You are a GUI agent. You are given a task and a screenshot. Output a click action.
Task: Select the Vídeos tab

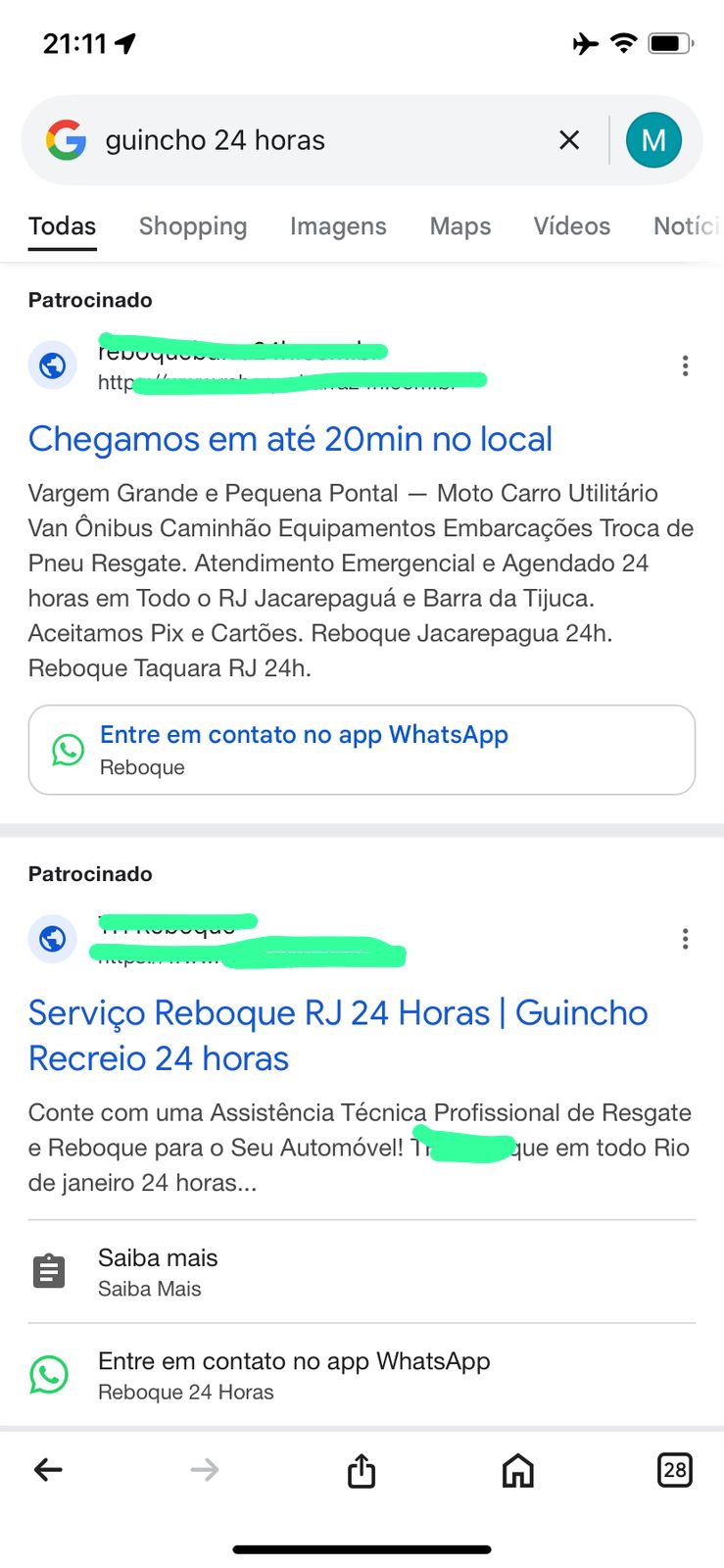pos(571,226)
